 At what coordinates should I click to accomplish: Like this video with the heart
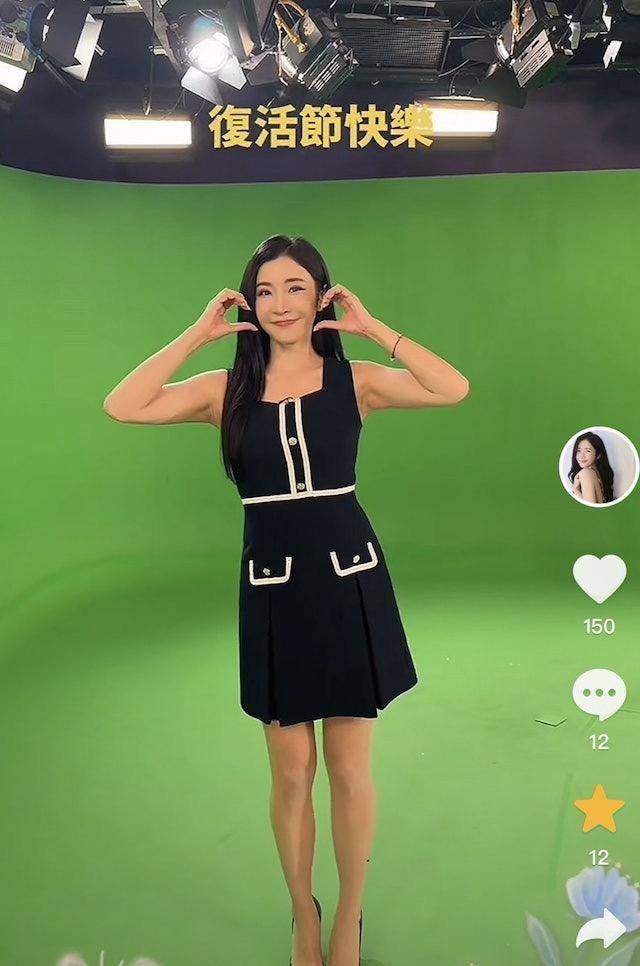click(599, 579)
